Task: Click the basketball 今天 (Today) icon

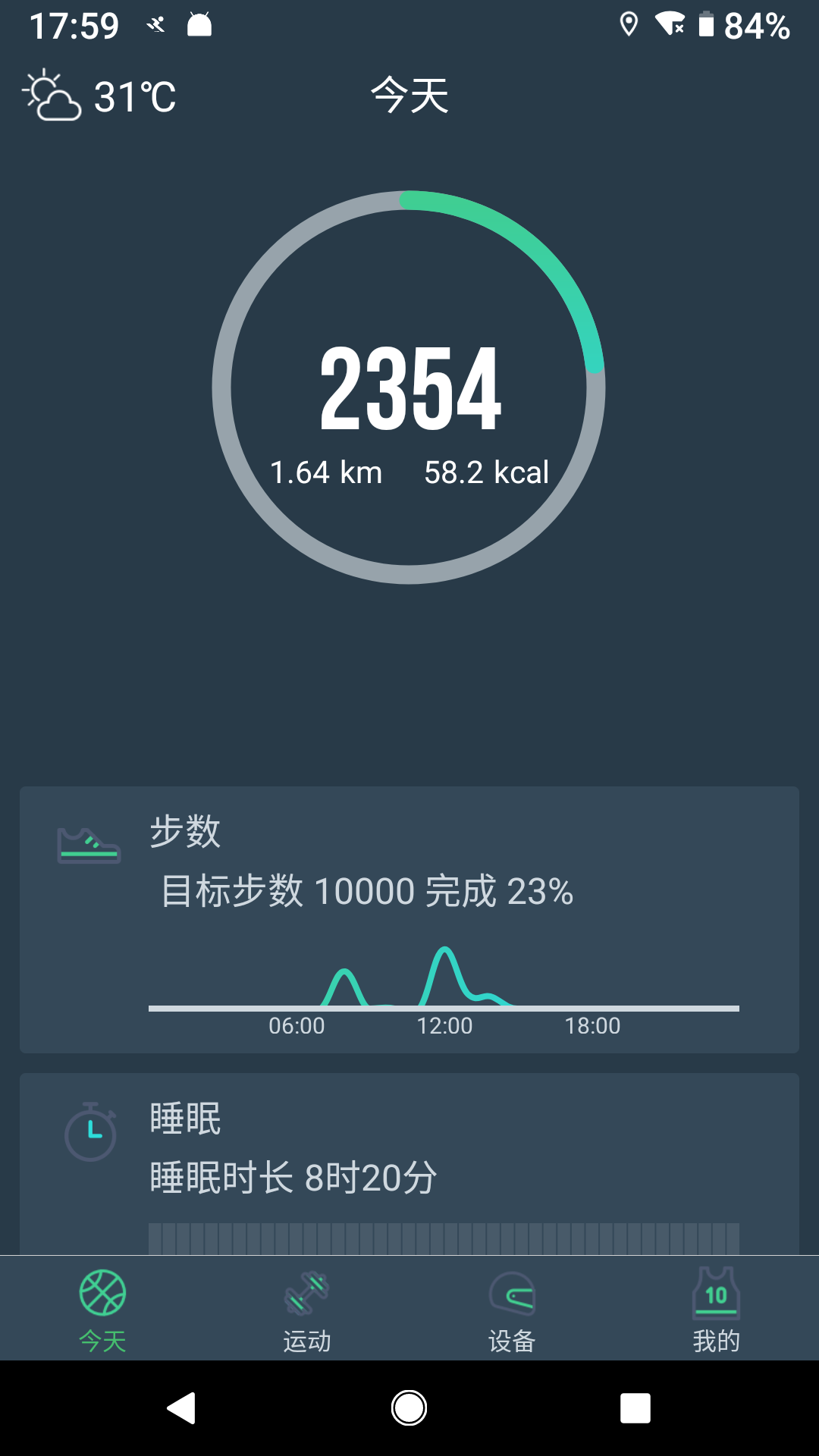Action: tap(102, 1291)
